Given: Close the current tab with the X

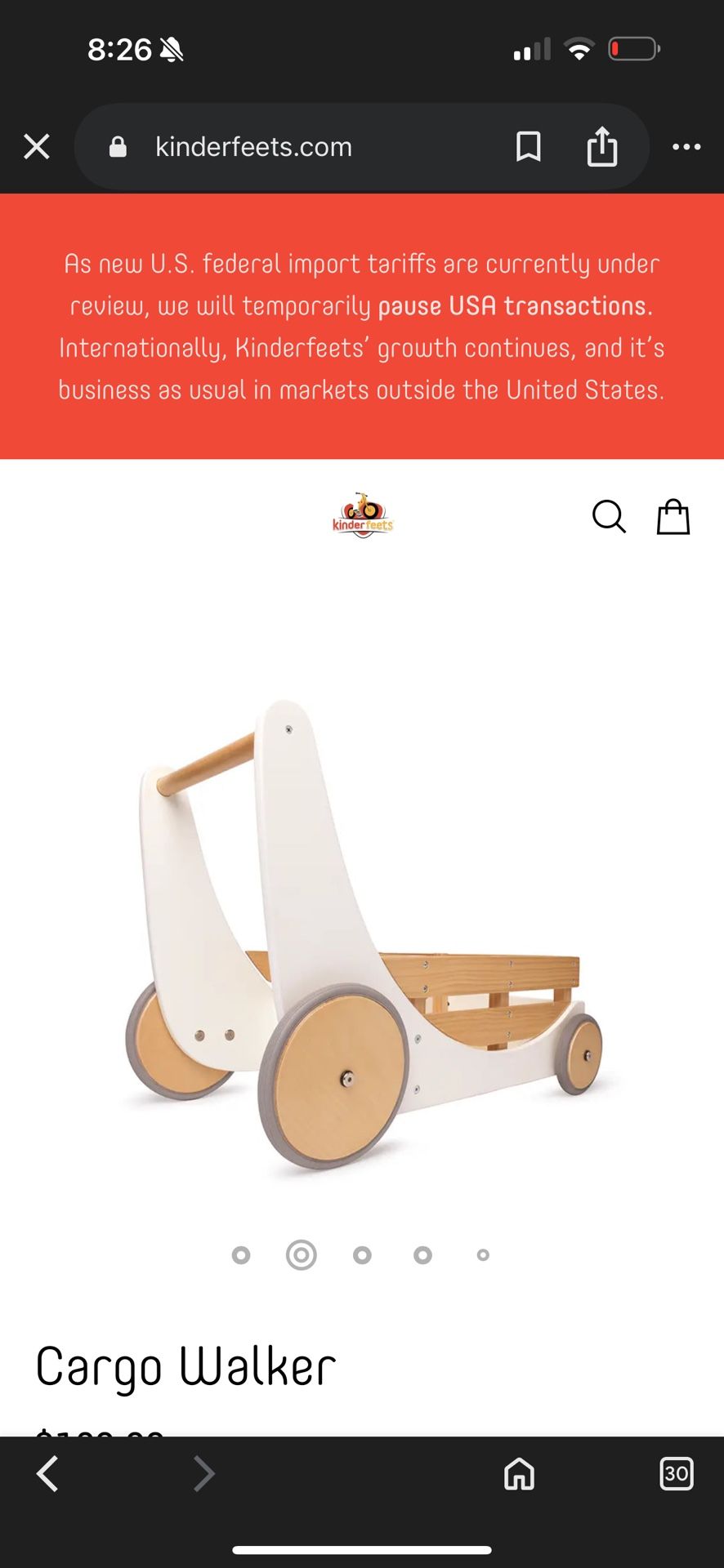Looking at the screenshot, I should coord(36,147).
